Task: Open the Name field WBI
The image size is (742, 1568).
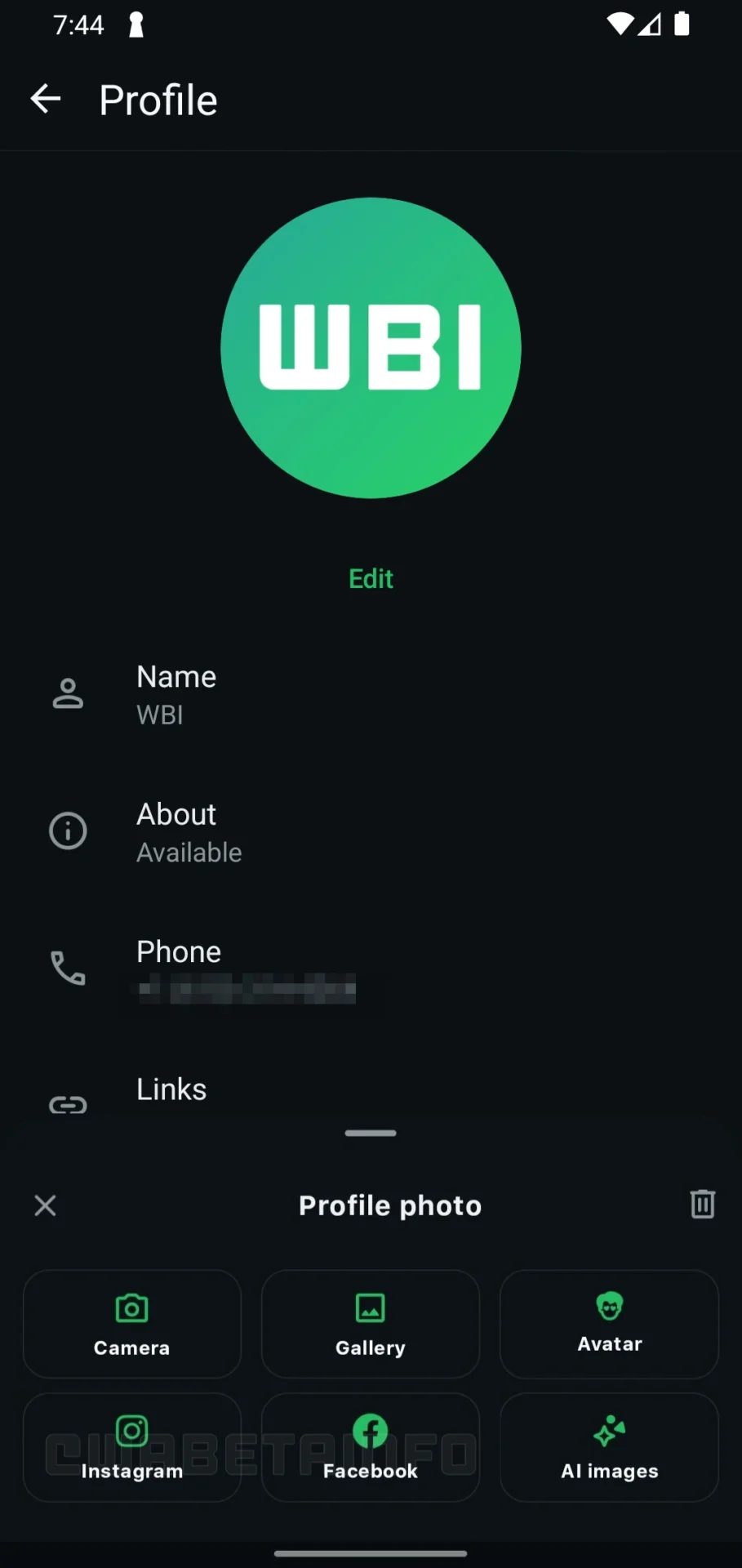Action: coord(327,693)
